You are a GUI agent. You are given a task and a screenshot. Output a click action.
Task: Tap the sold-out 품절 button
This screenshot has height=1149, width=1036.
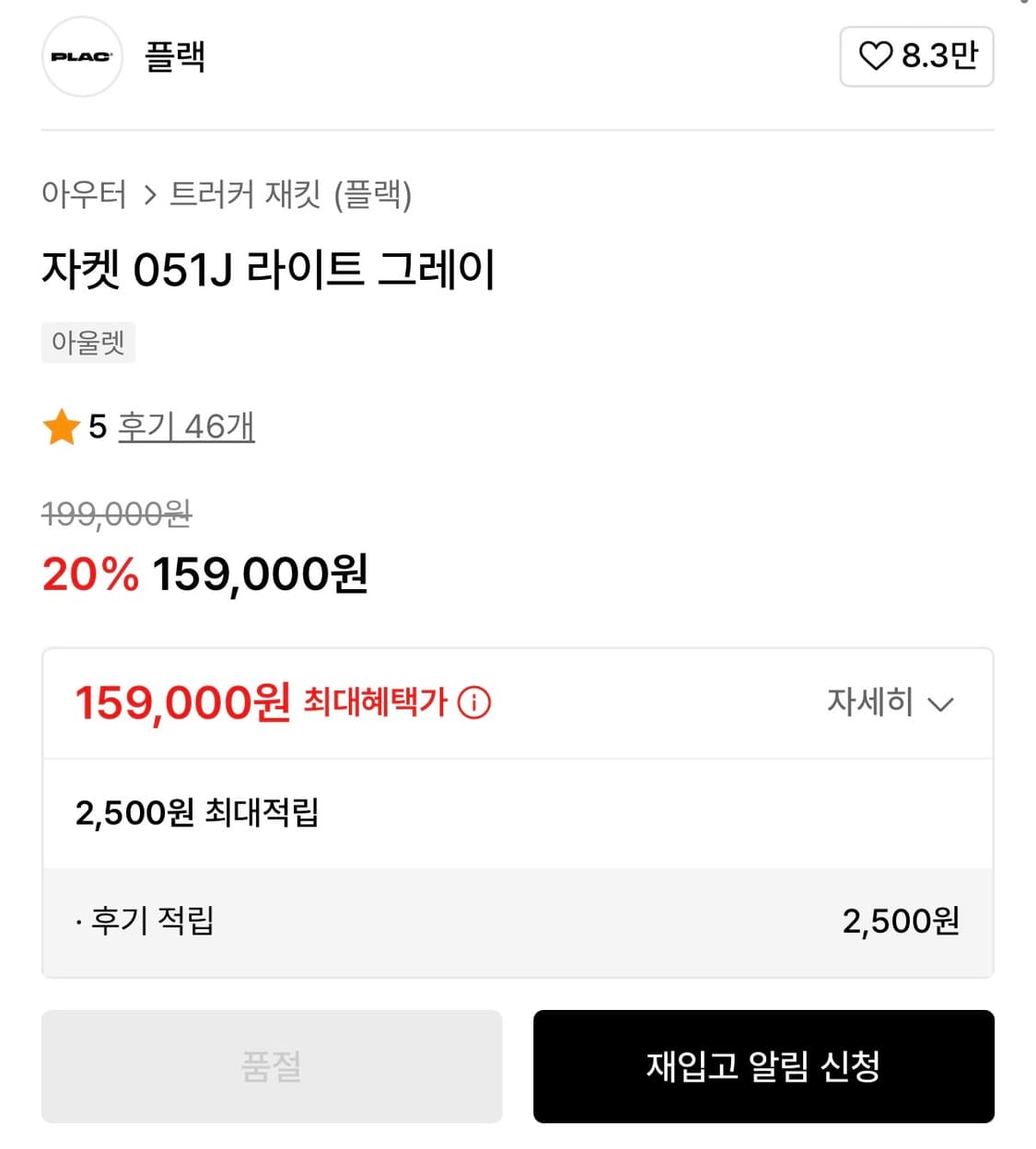click(271, 1068)
